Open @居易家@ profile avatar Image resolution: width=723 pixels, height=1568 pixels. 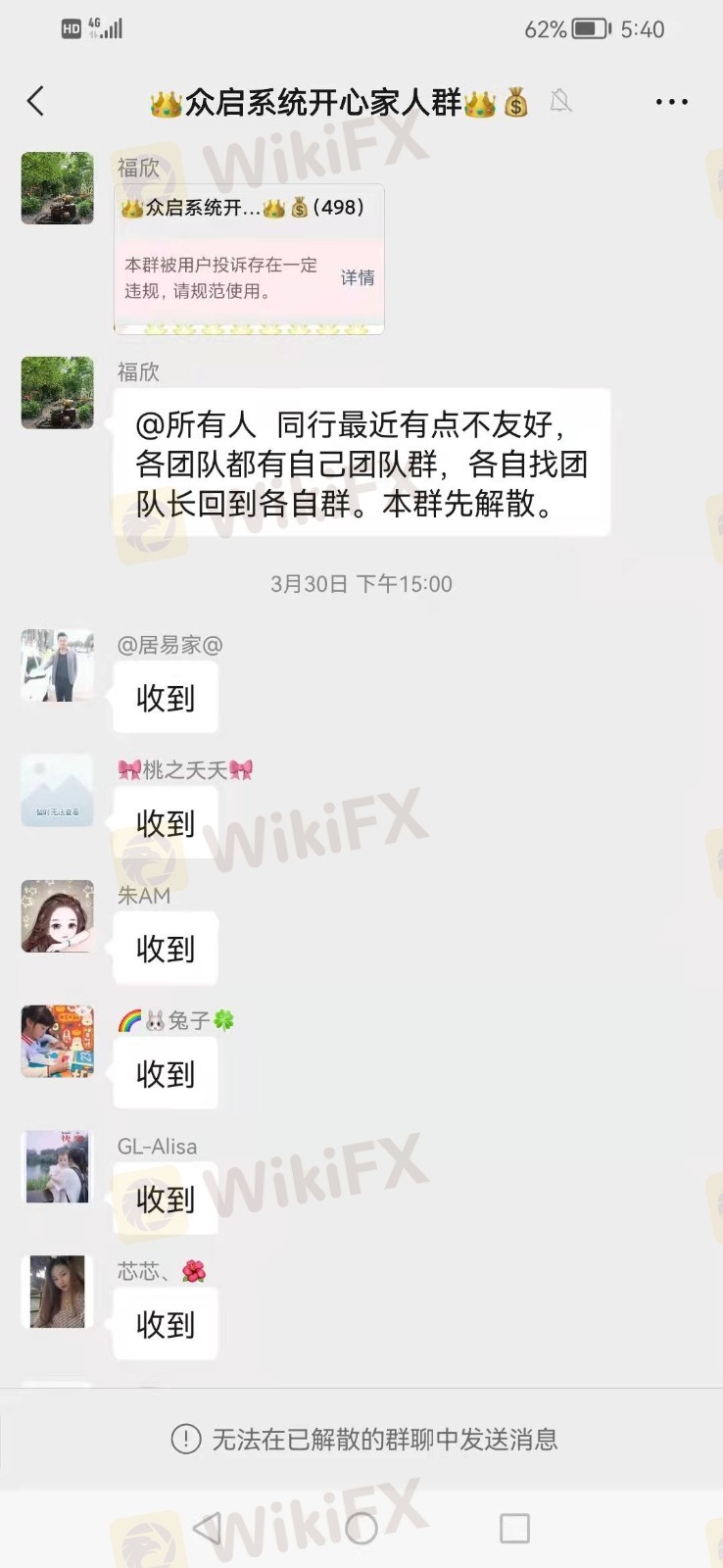tap(58, 665)
